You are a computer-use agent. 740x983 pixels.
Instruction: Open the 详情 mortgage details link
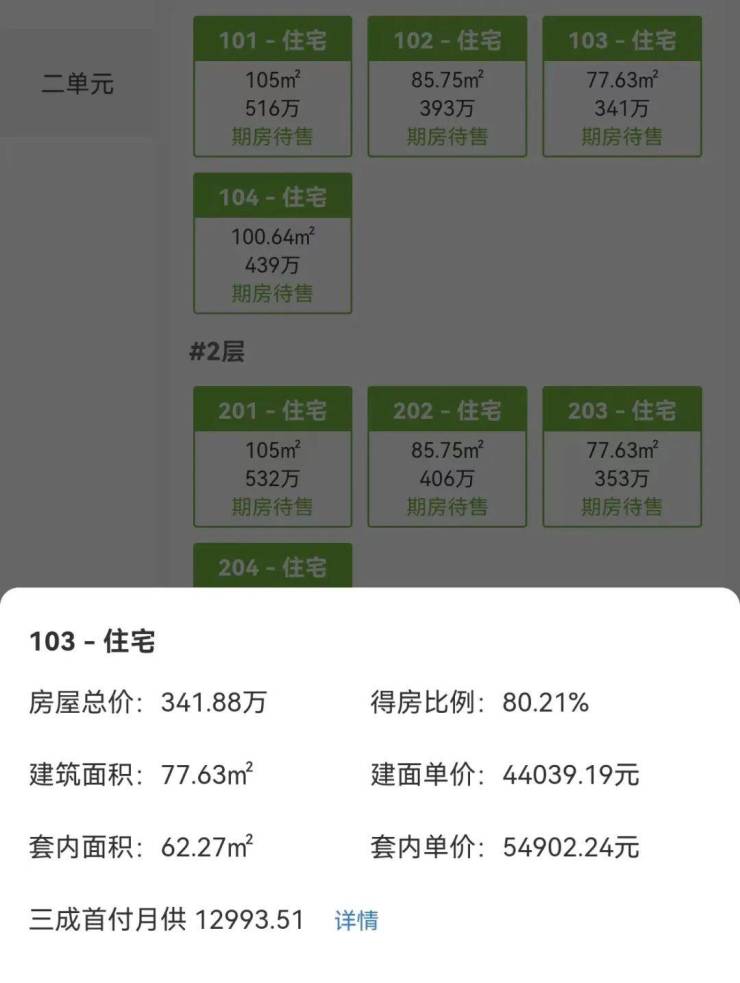coord(356,920)
